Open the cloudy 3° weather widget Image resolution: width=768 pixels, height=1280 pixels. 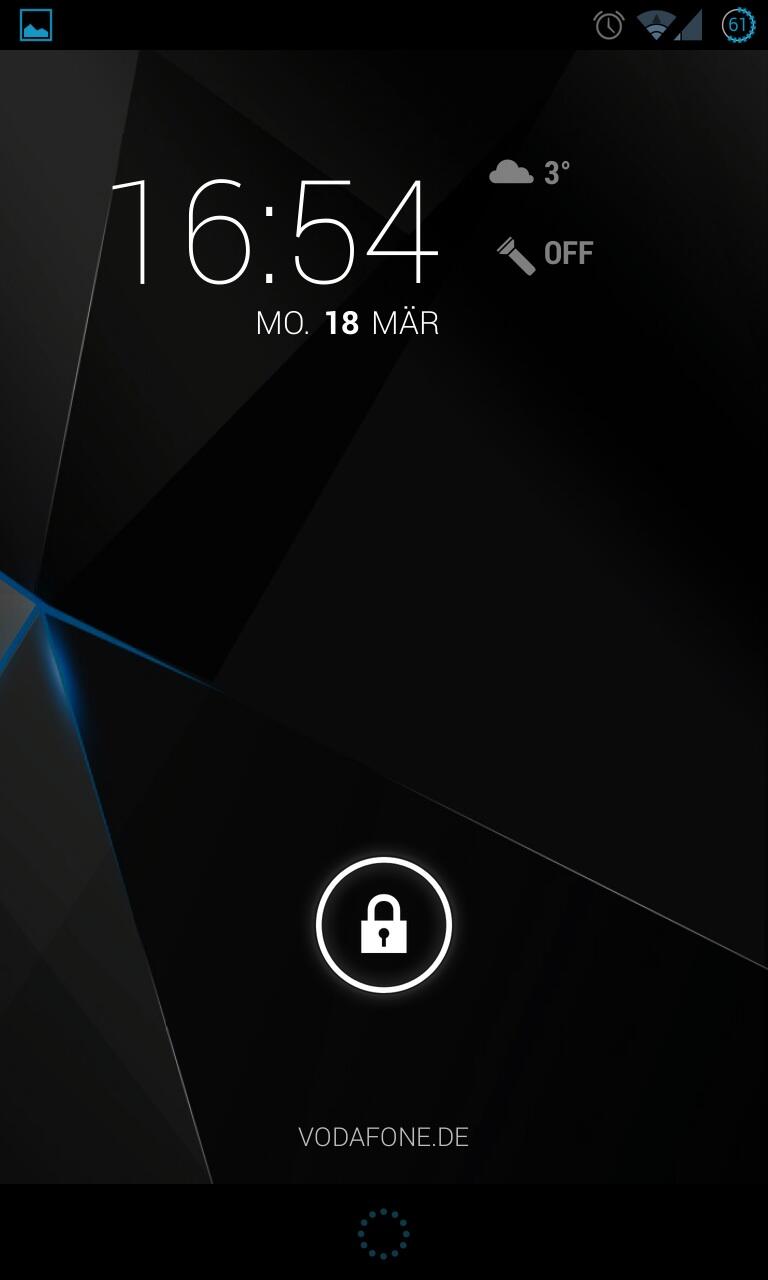(530, 173)
